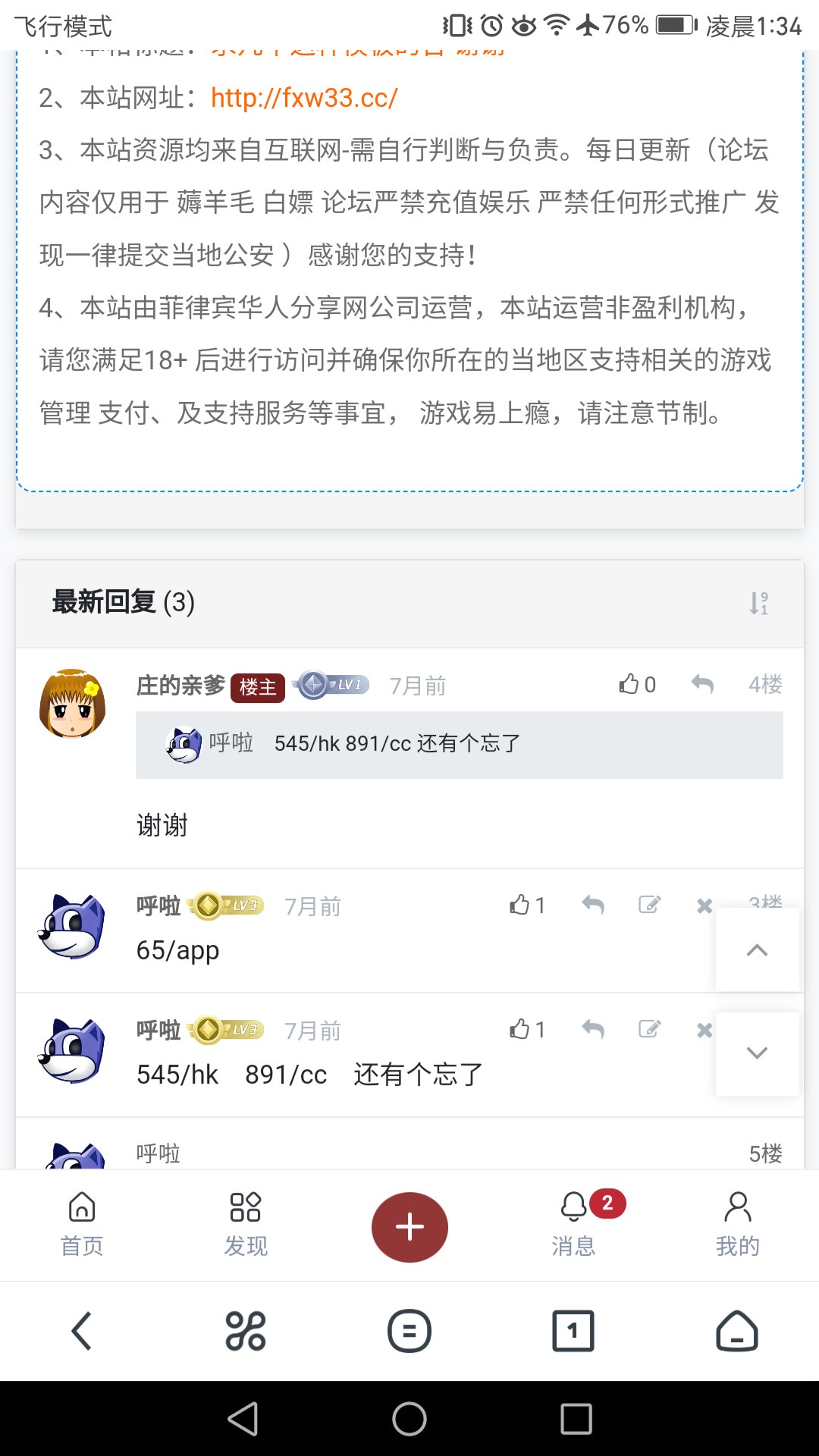819x1456 pixels.
Task: Go to the 首页 tab
Action: [x=82, y=1225]
